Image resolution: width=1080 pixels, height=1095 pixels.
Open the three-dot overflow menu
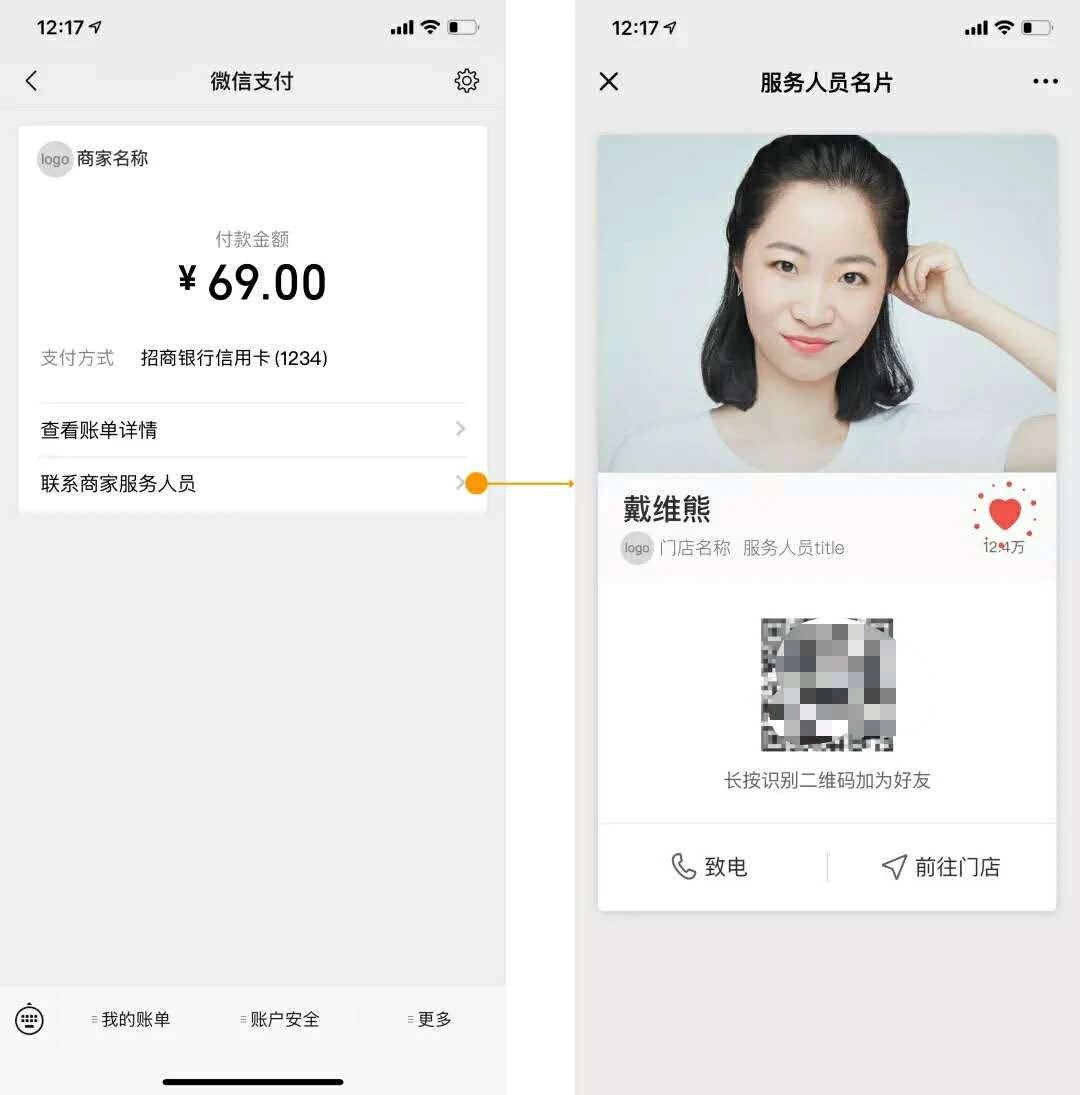point(1045,82)
